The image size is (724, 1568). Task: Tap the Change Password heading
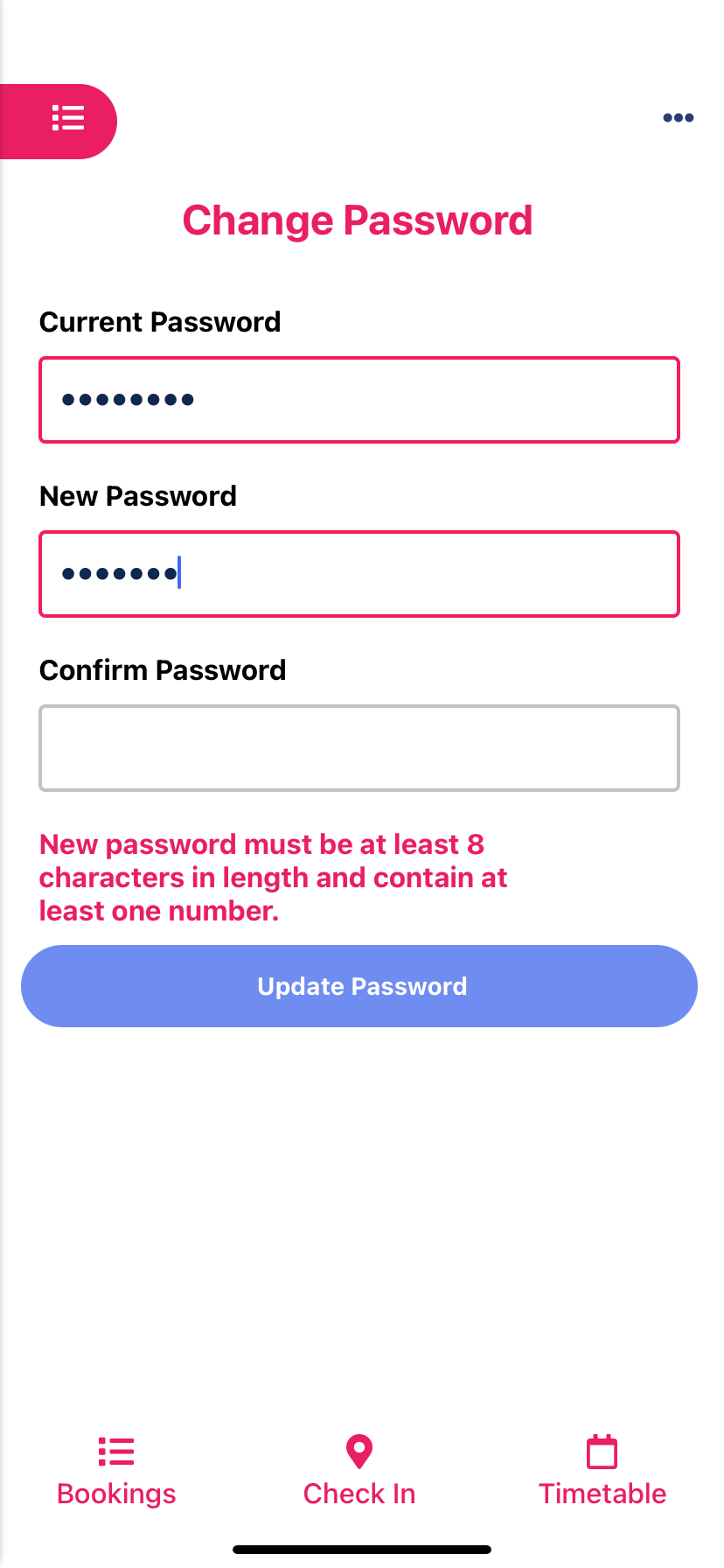tap(358, 220)
